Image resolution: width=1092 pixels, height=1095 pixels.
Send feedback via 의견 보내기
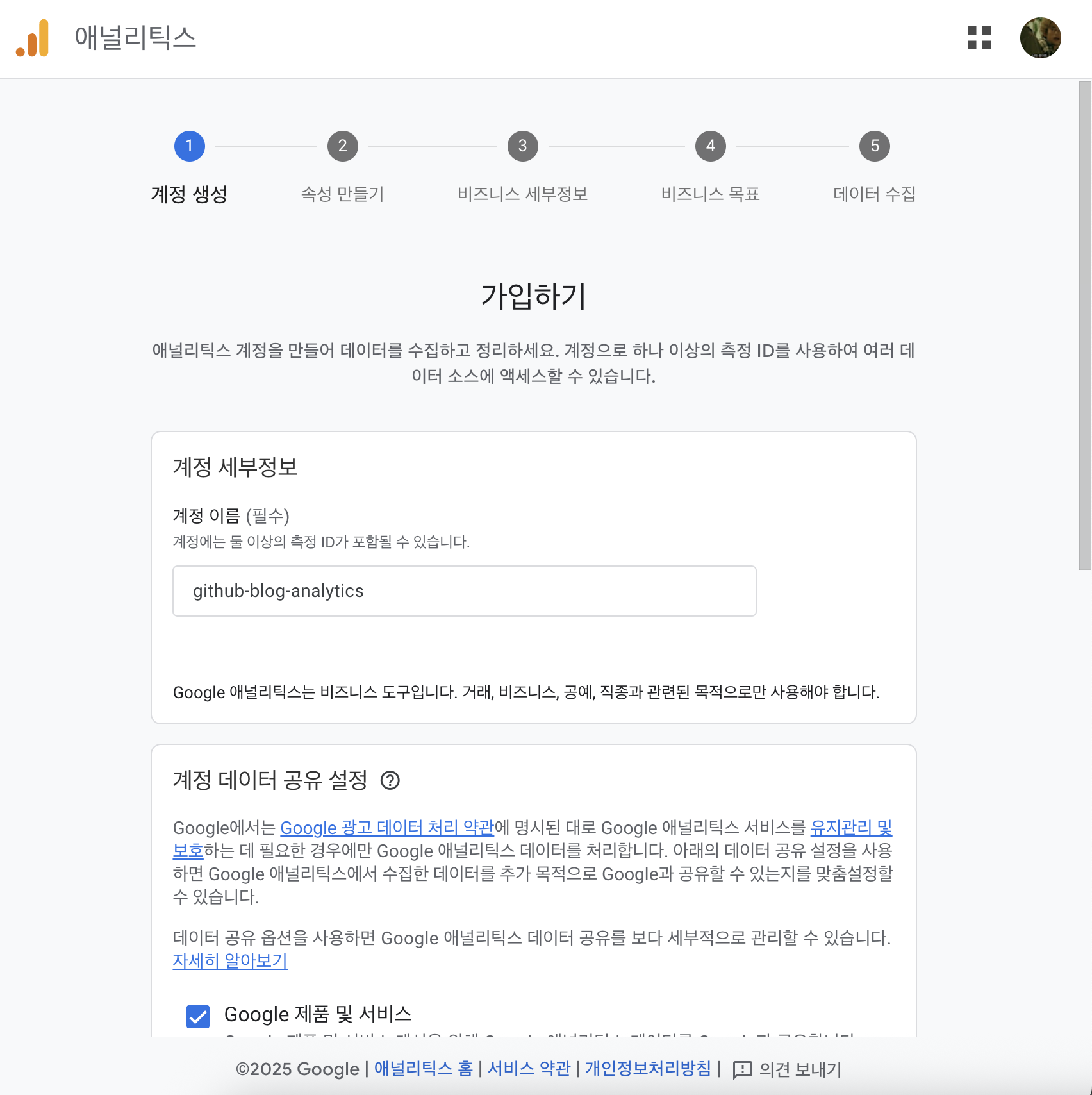pyautogui.click(x=787, y=1069)
